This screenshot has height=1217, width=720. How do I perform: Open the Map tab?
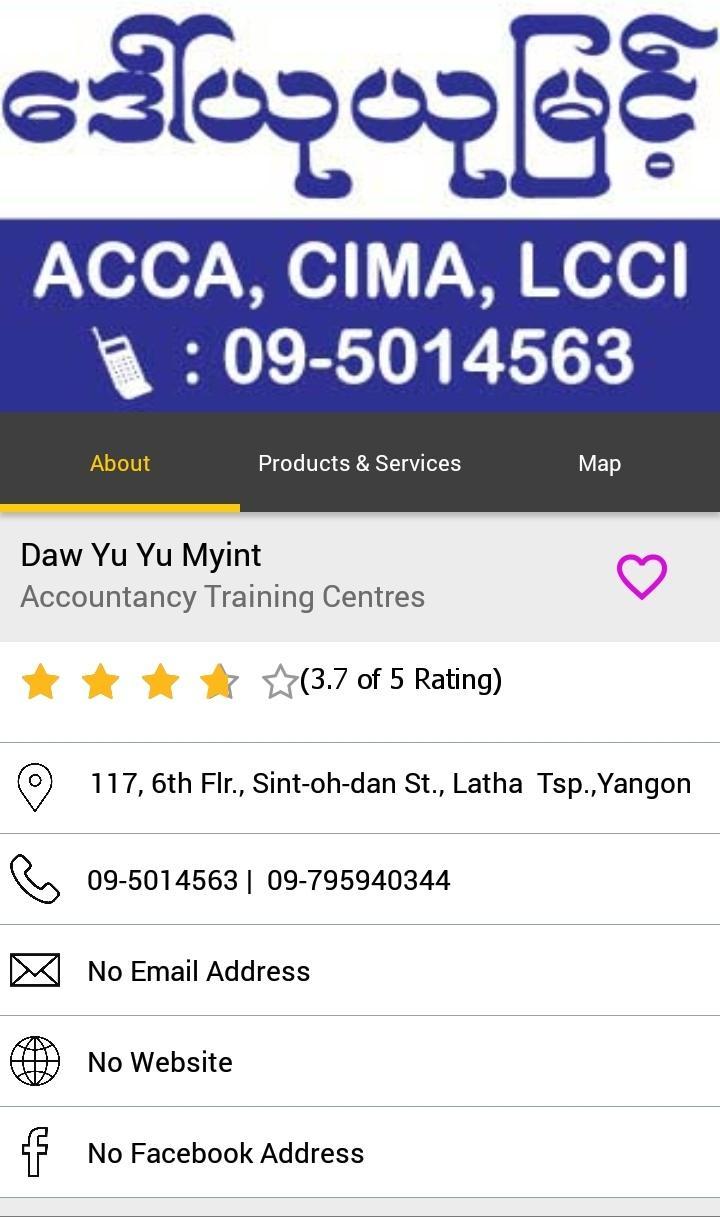click(599, 463)
